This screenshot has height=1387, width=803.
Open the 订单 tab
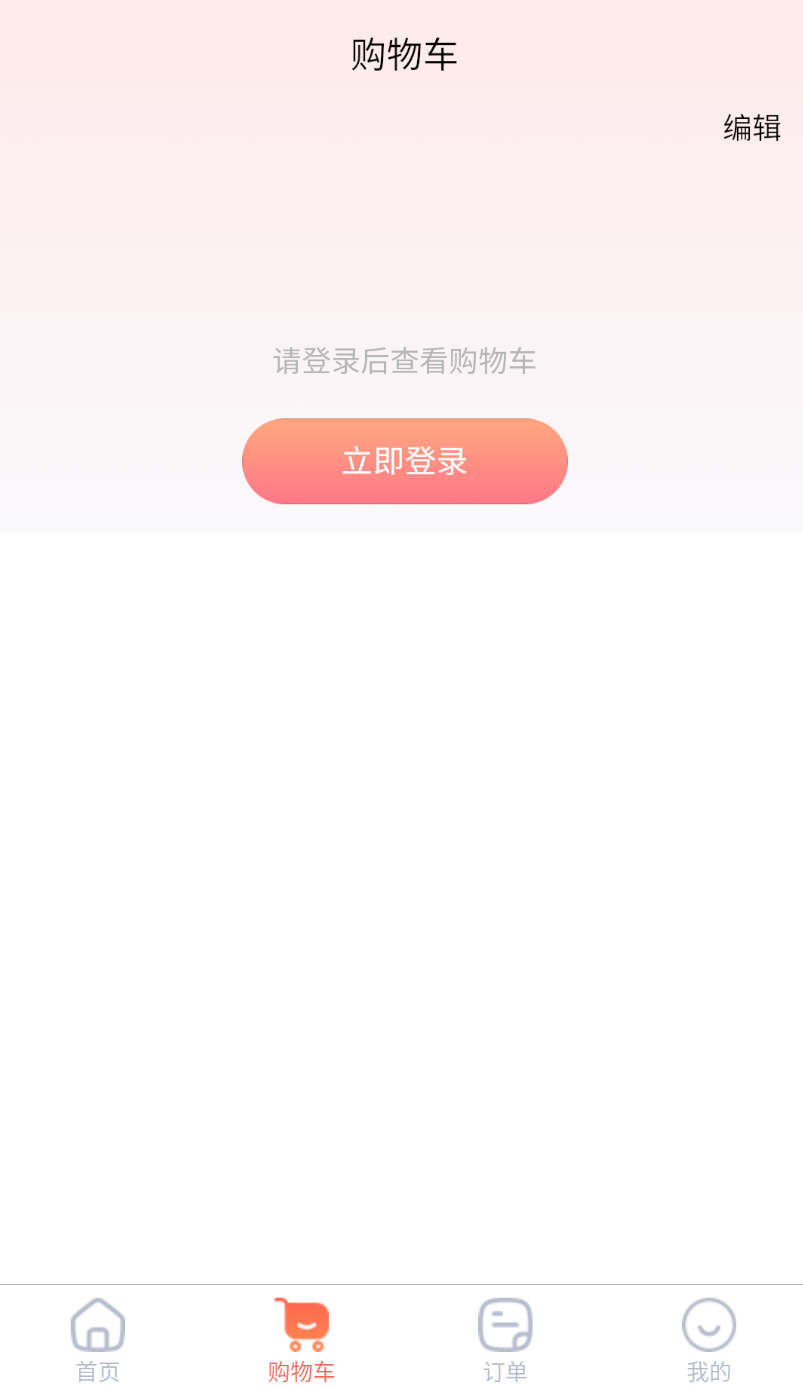tap(505, 1340)
